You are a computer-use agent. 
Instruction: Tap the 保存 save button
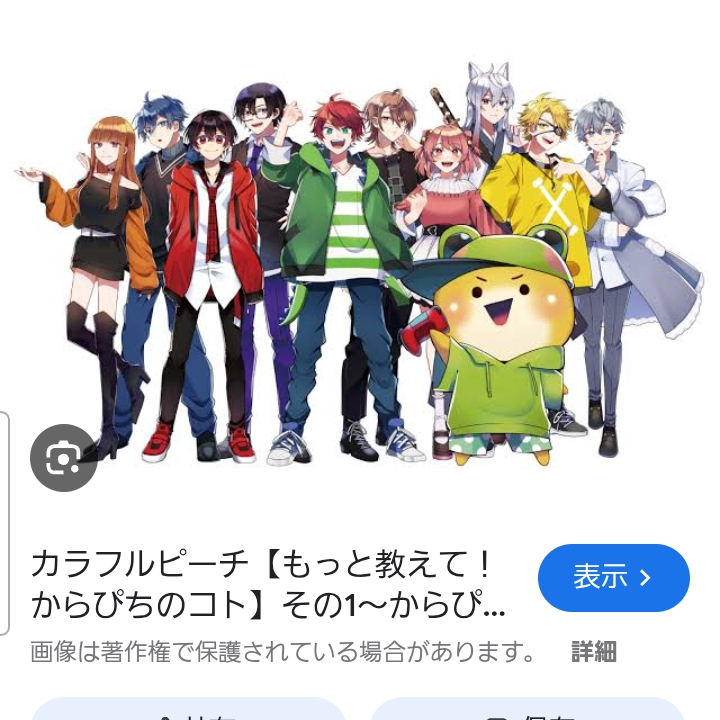527,711
